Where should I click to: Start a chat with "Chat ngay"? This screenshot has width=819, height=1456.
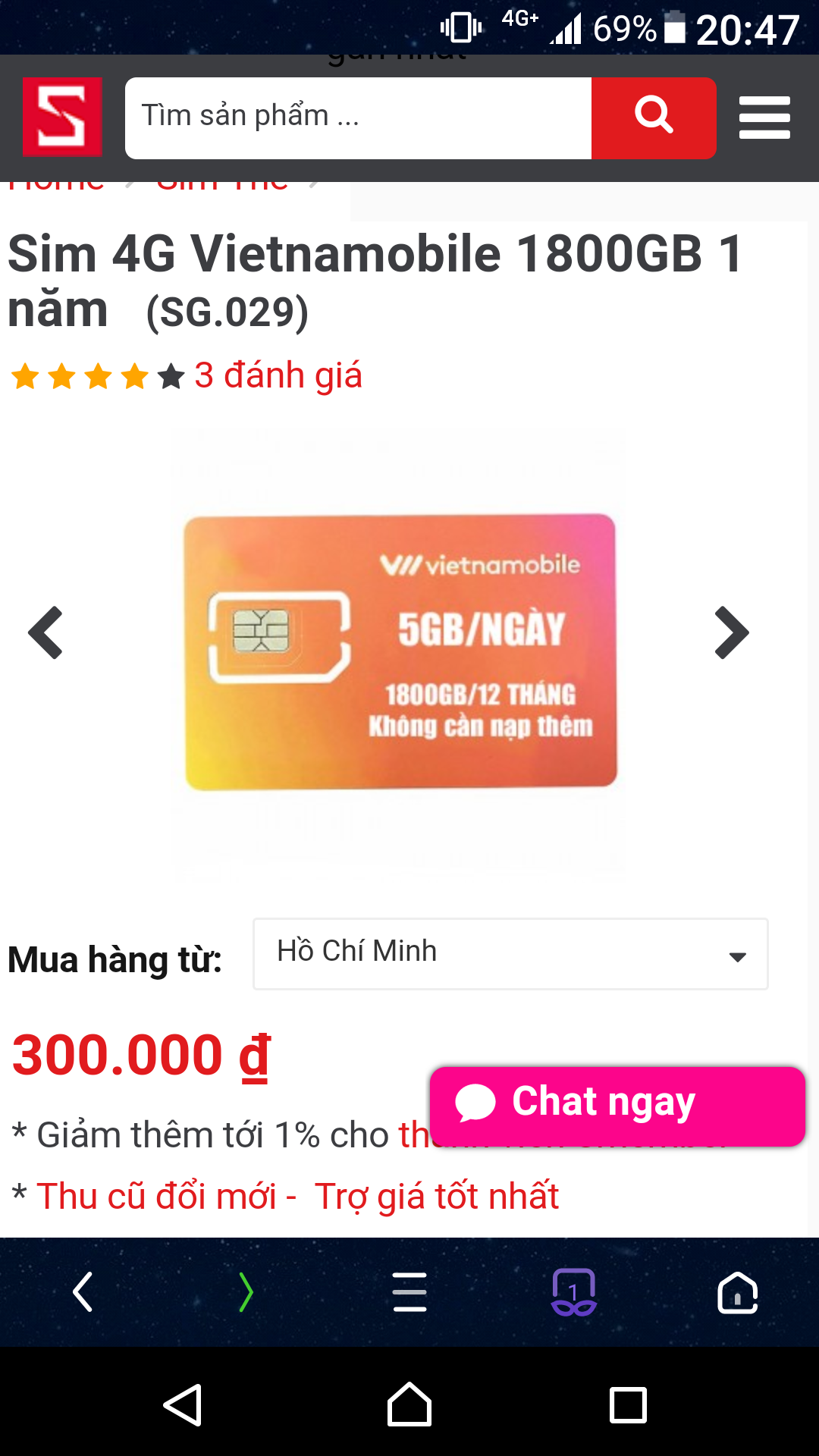(x=617, y=1106)
